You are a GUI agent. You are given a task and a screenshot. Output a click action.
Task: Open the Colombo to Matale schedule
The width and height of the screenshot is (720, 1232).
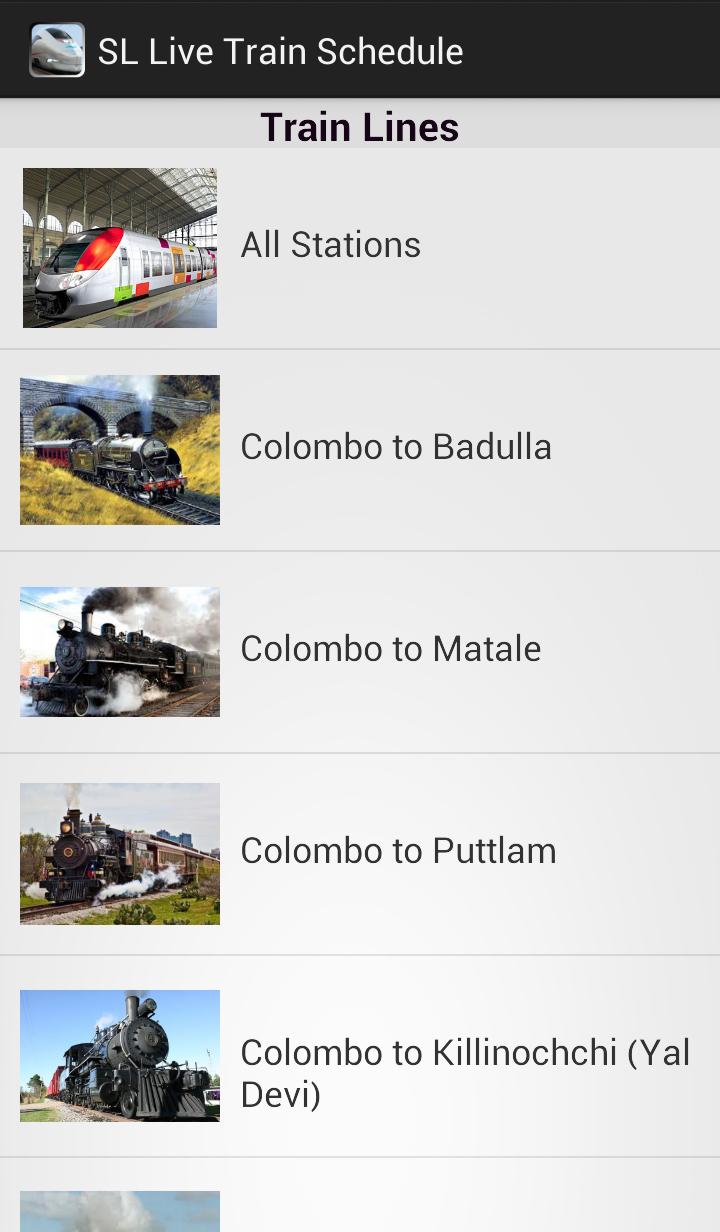coord(360,651)
